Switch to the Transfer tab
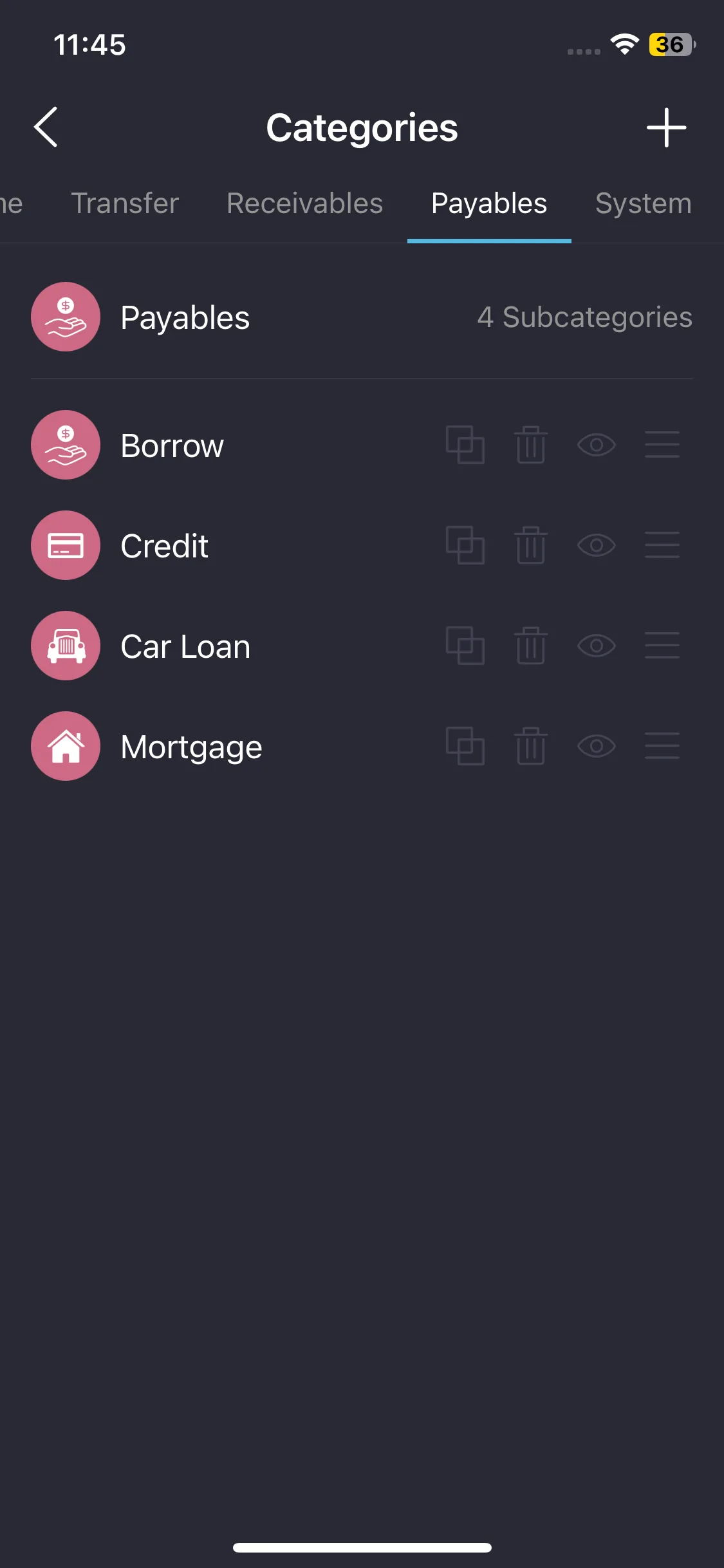This screenshot has height=1568, width=724. [x=125, y=203]
